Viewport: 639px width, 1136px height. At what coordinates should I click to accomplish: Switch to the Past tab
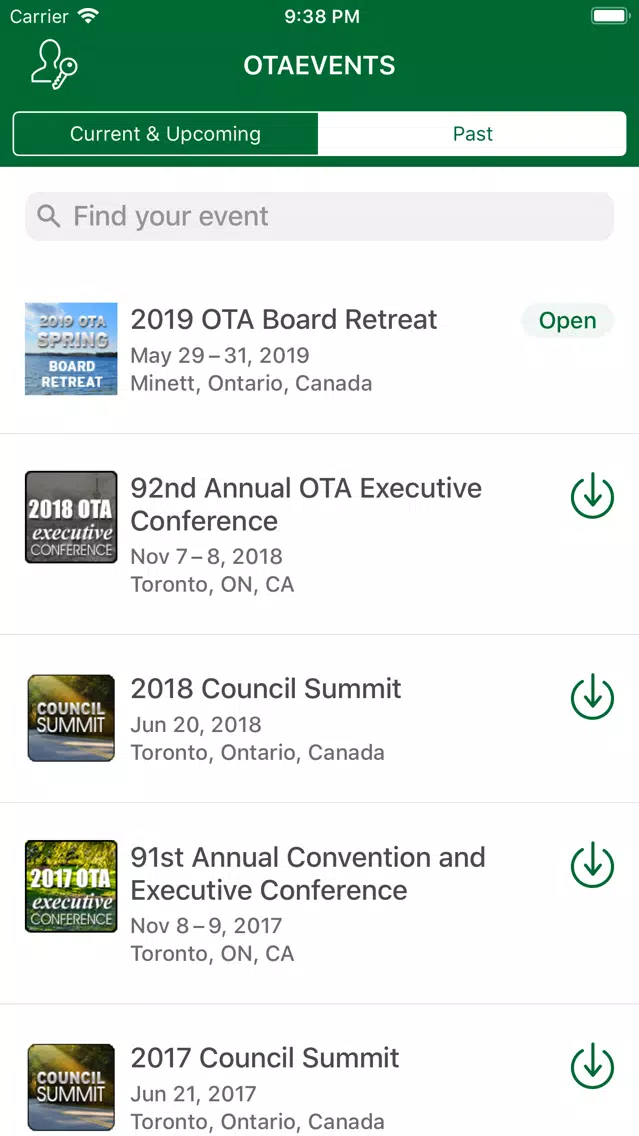(x=472, y=134)
